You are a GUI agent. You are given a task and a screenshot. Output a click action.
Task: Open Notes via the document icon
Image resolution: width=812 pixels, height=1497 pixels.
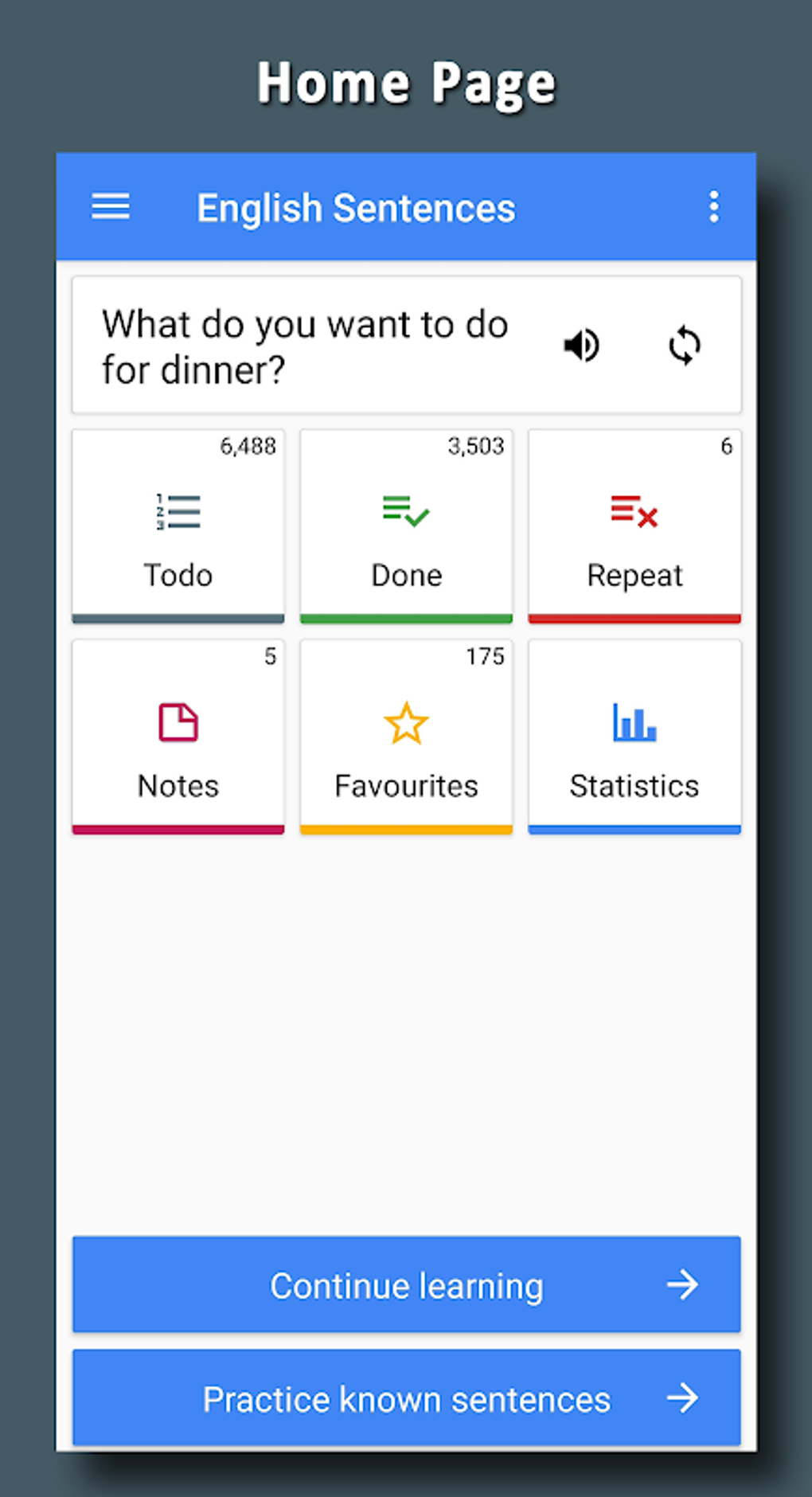(x=178, y=723)
